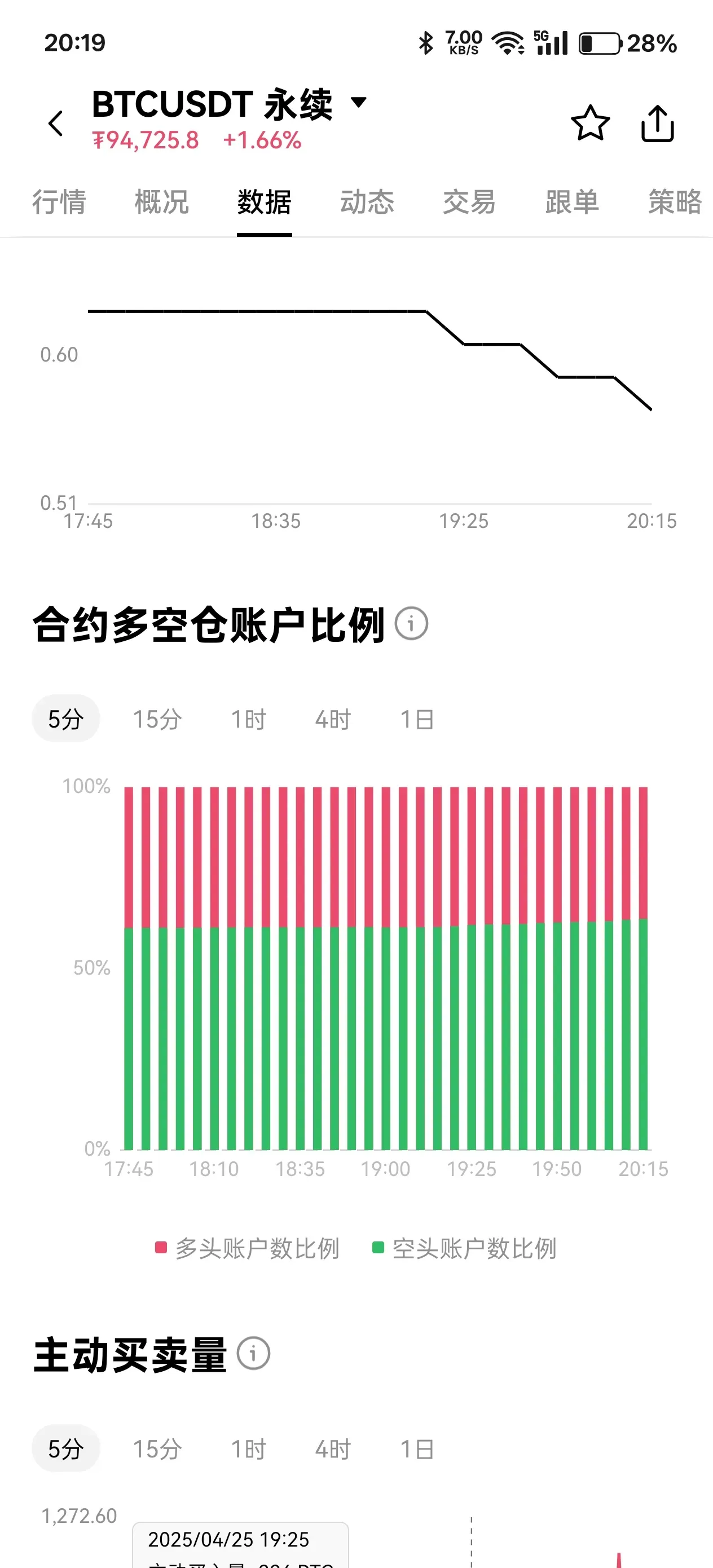The width and height of the screenshot is (713, 1568).
Task: Select 1时 interval for 合约多空仓账户比例
Action: click(248, 719)
